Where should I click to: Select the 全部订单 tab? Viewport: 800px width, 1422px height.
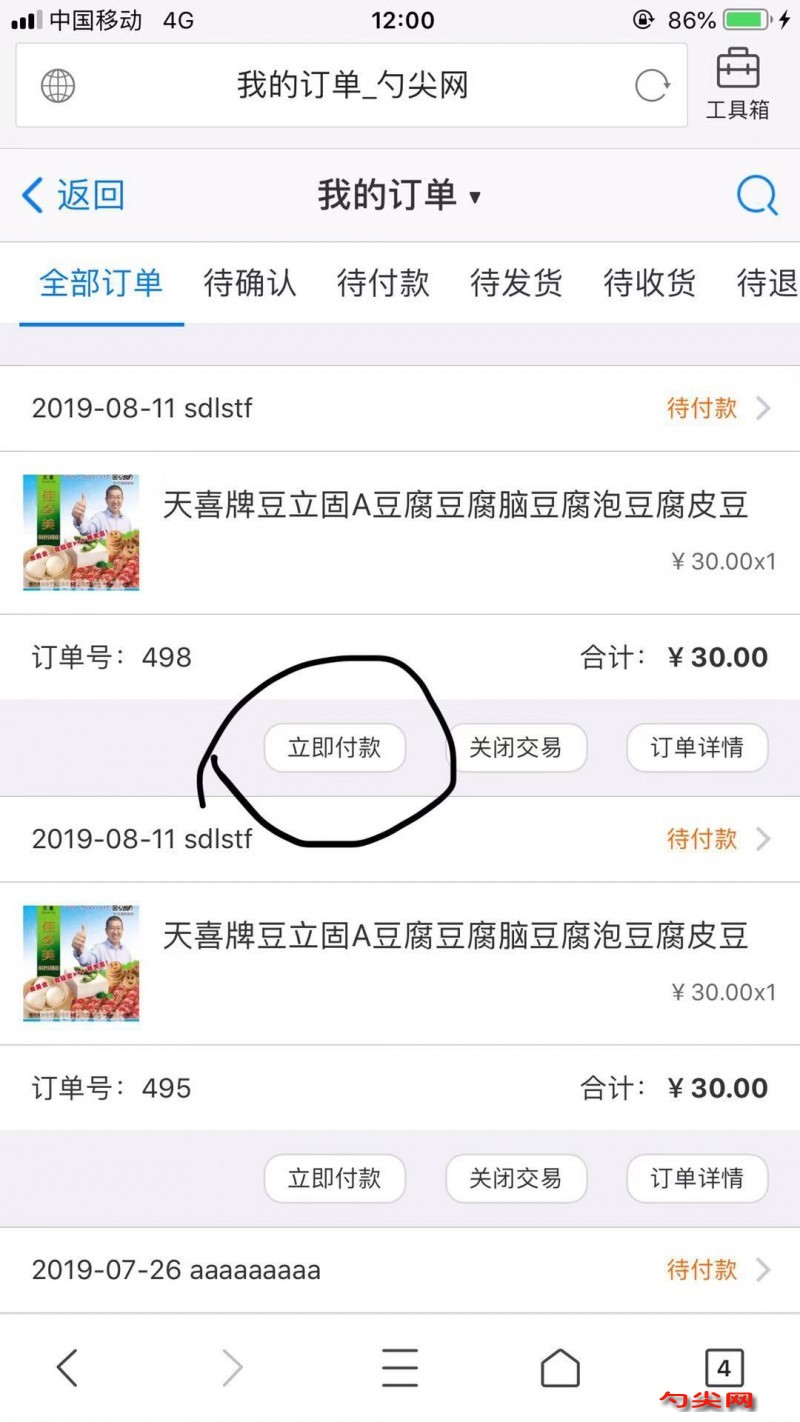point(101,283)
